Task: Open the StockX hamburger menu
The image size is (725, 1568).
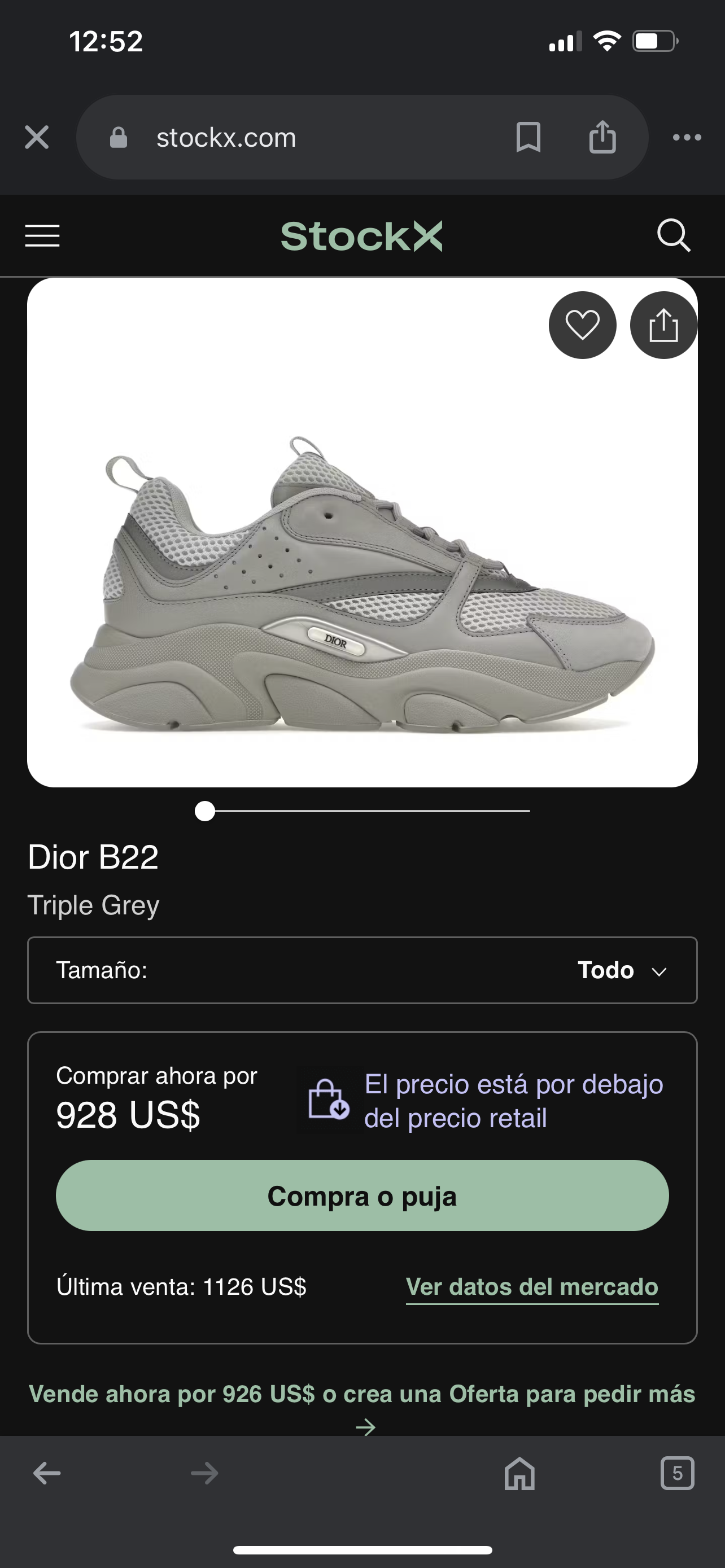Action: tap(41, 235)
